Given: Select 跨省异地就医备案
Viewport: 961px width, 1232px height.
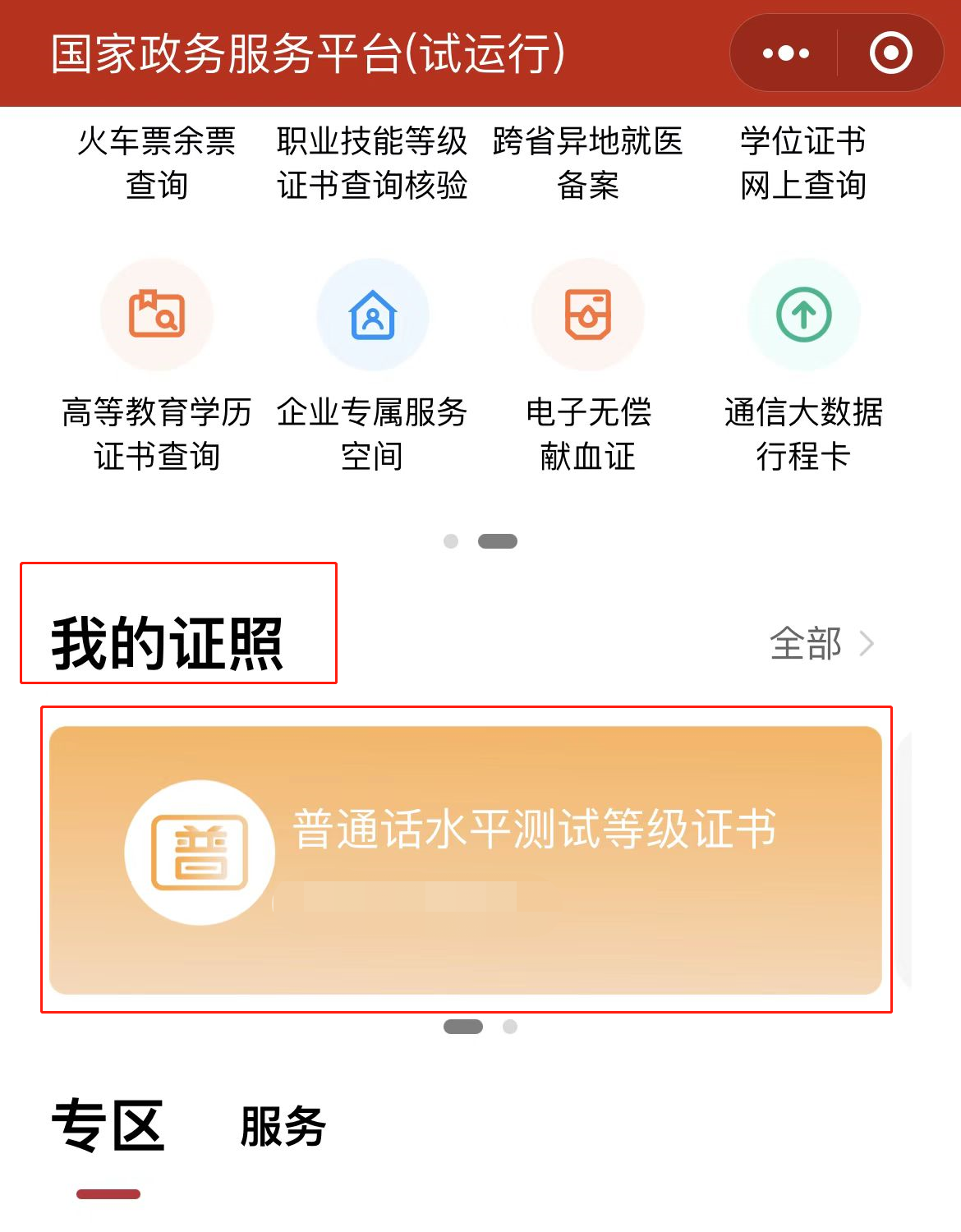Looking at the screenshot, I should [588, 163].
